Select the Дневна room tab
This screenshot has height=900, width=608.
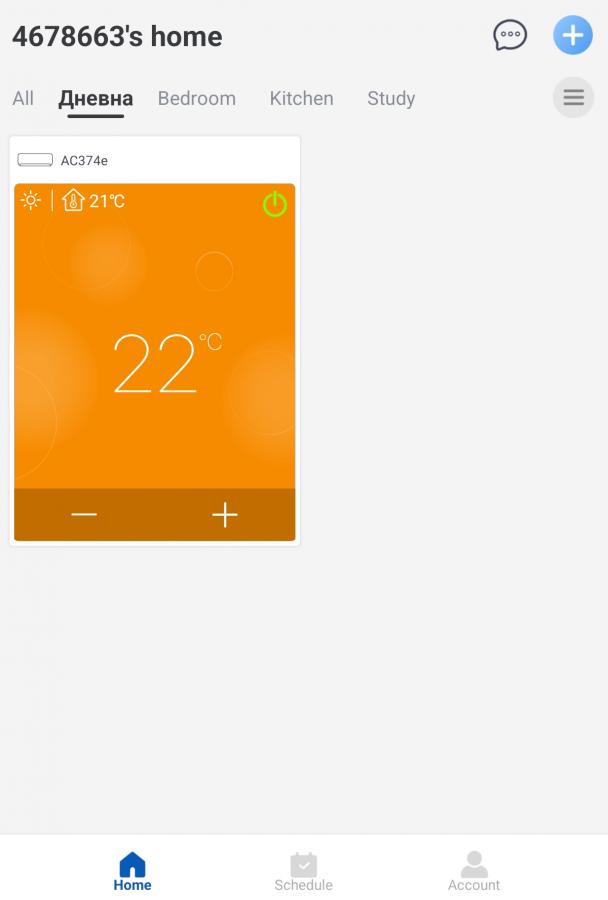pyautogui.click(x=96, y=98)
